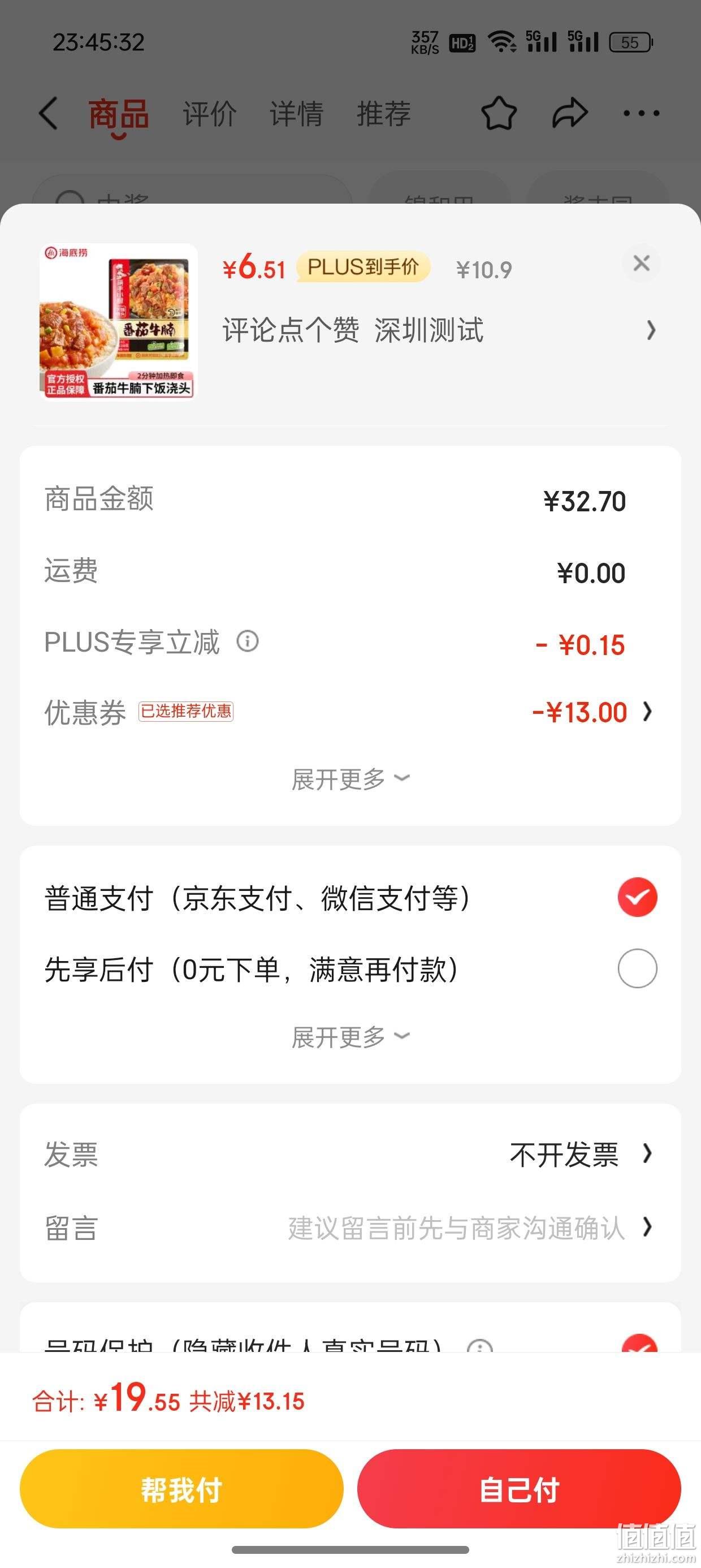Open the 评论点个赞 深圳测试 product row
701x1568 pixels.
click(439, 330)
